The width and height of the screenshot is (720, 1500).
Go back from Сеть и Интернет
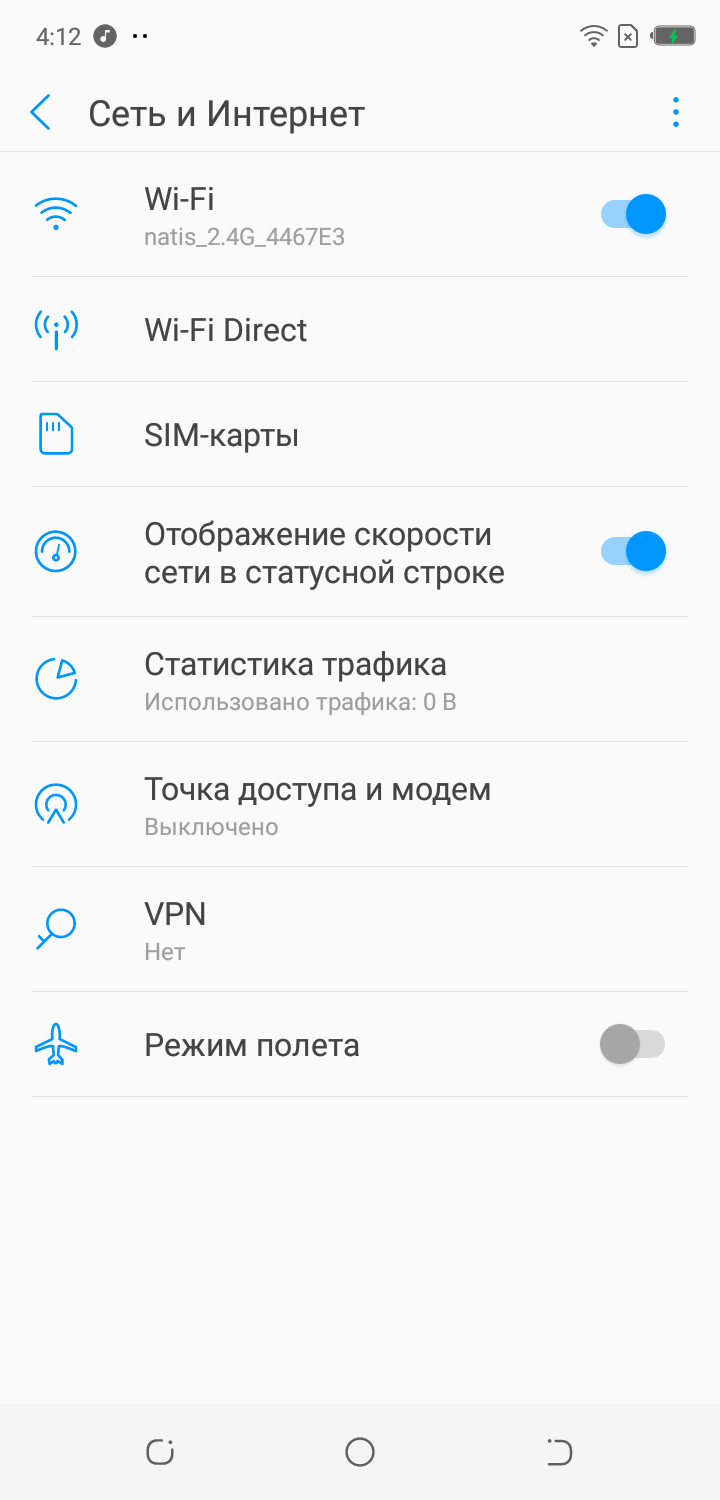tap(41, 113)
